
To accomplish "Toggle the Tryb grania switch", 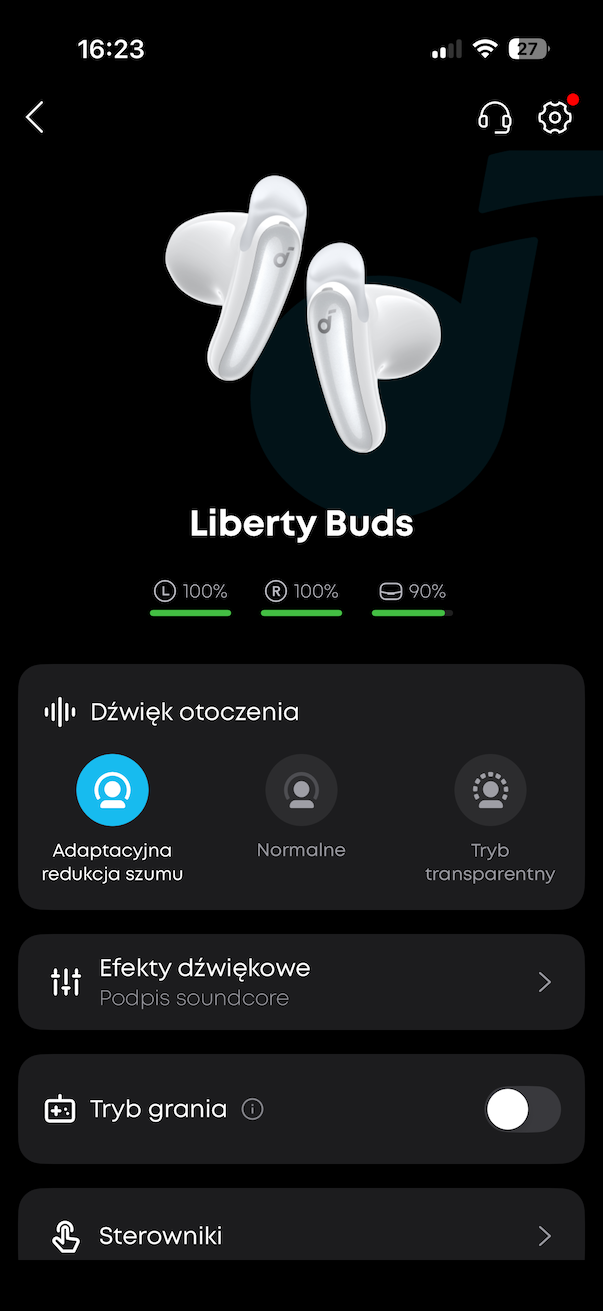I will coord(522,1109).
